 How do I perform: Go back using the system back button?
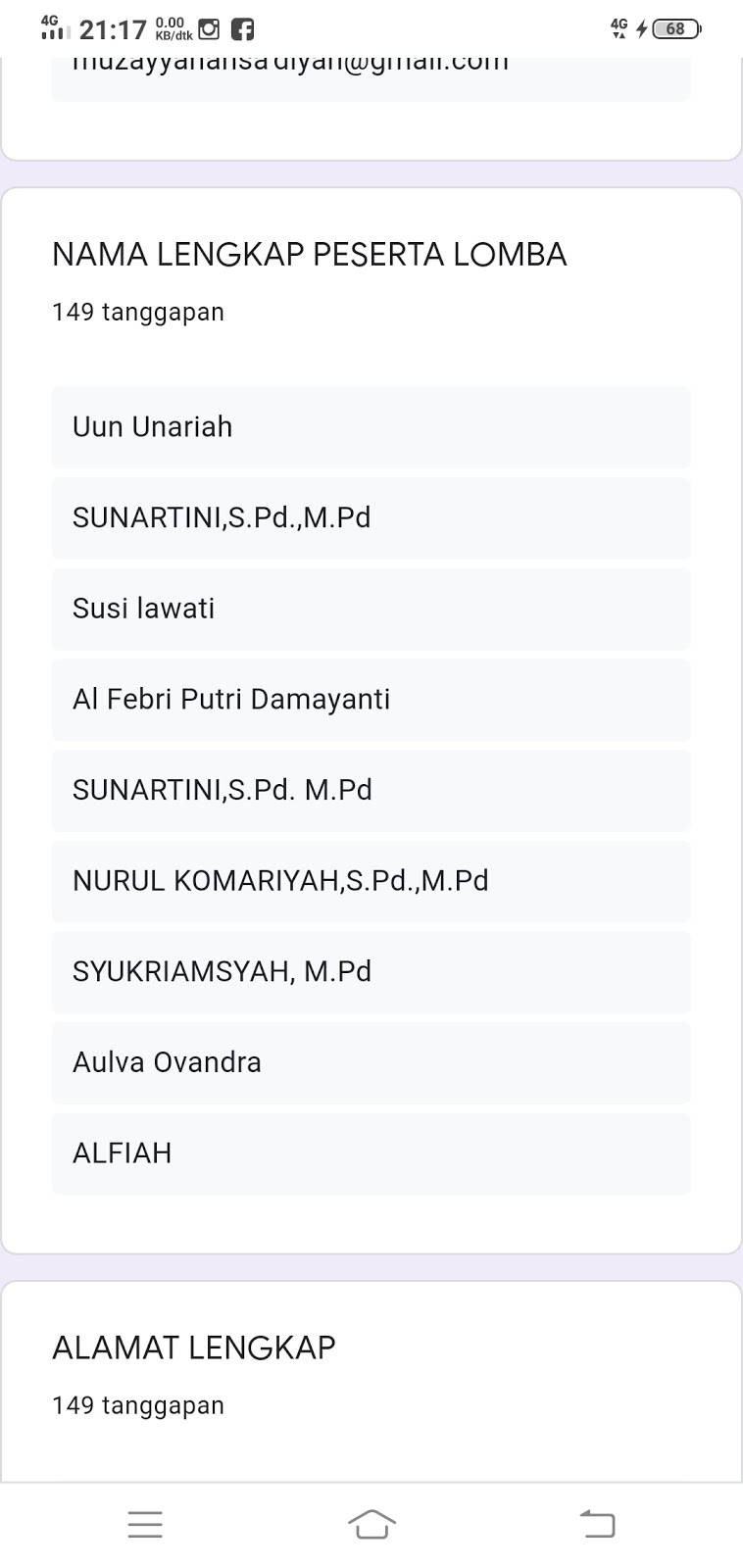pyautogui.click(x=597, y=1524)
